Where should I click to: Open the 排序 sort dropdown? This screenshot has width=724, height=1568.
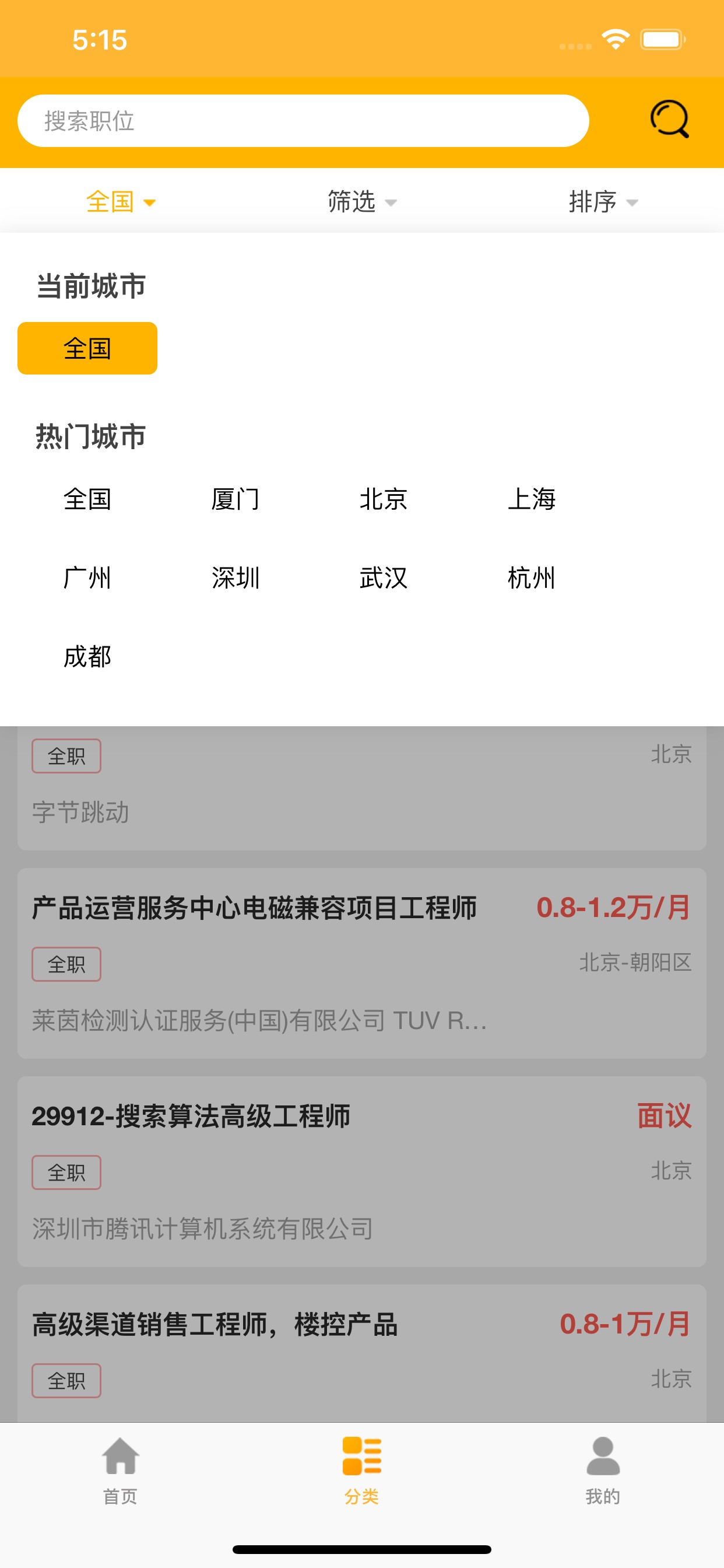pos(602,202)
